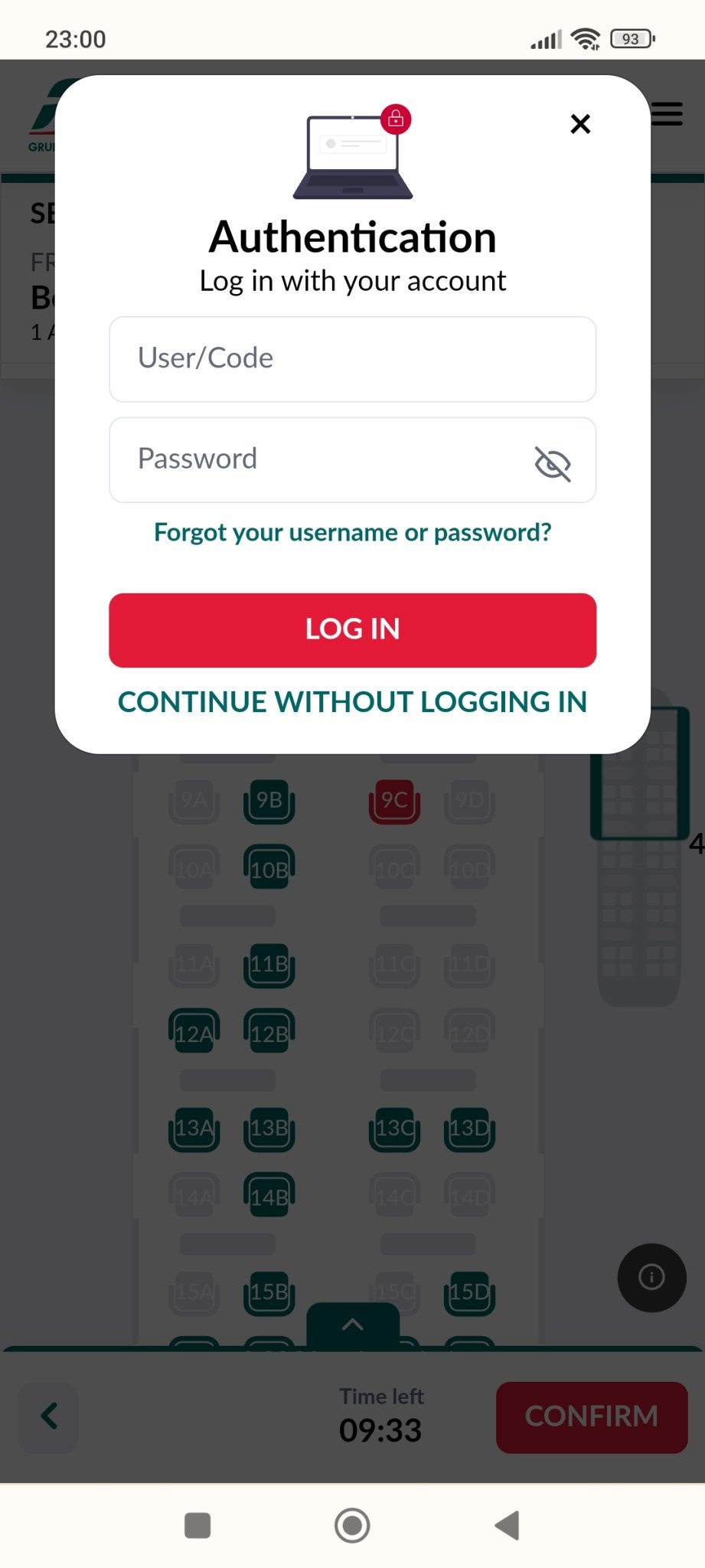Focus the User/Code field
Viewport: 705px width, 1568px height.
352,358
